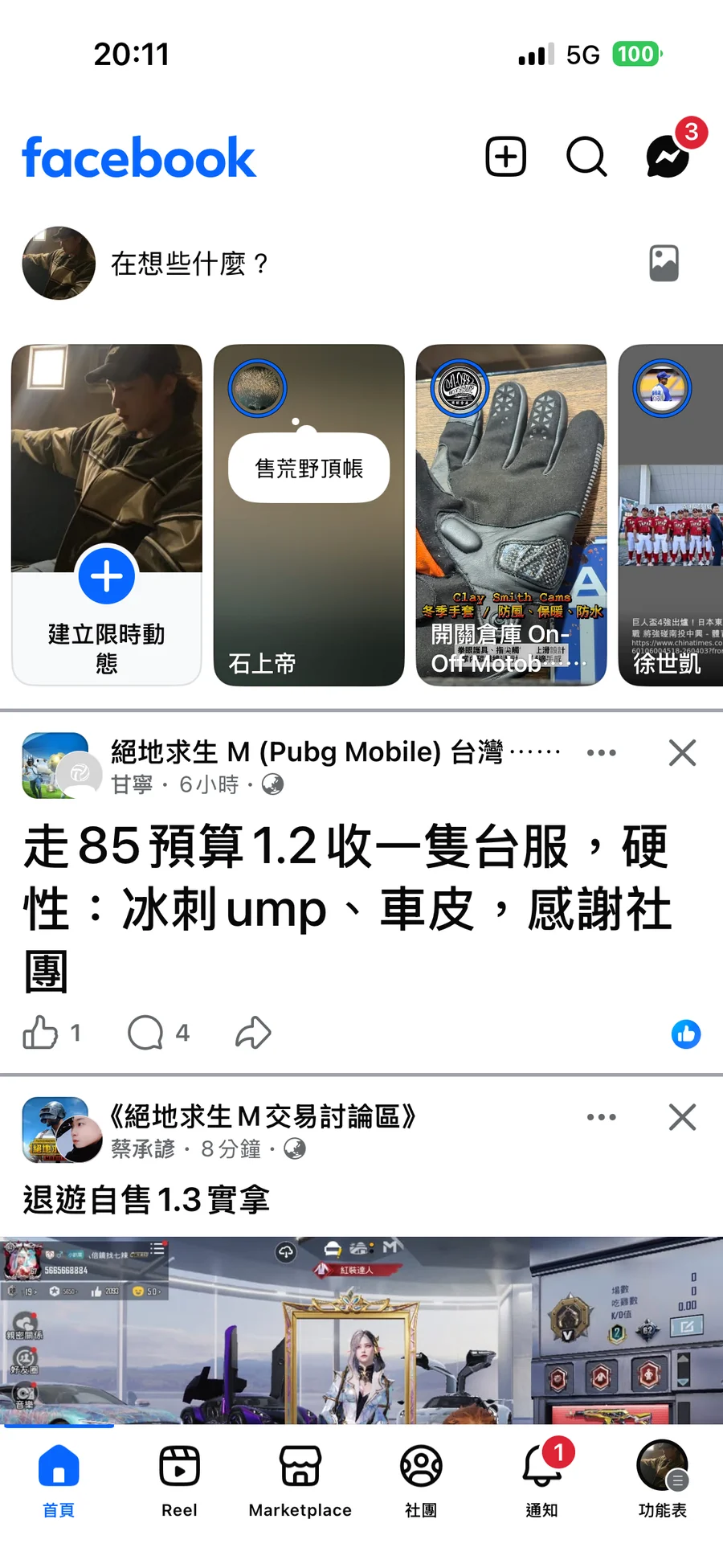Open Facebook search

click(x=586, y=156)
